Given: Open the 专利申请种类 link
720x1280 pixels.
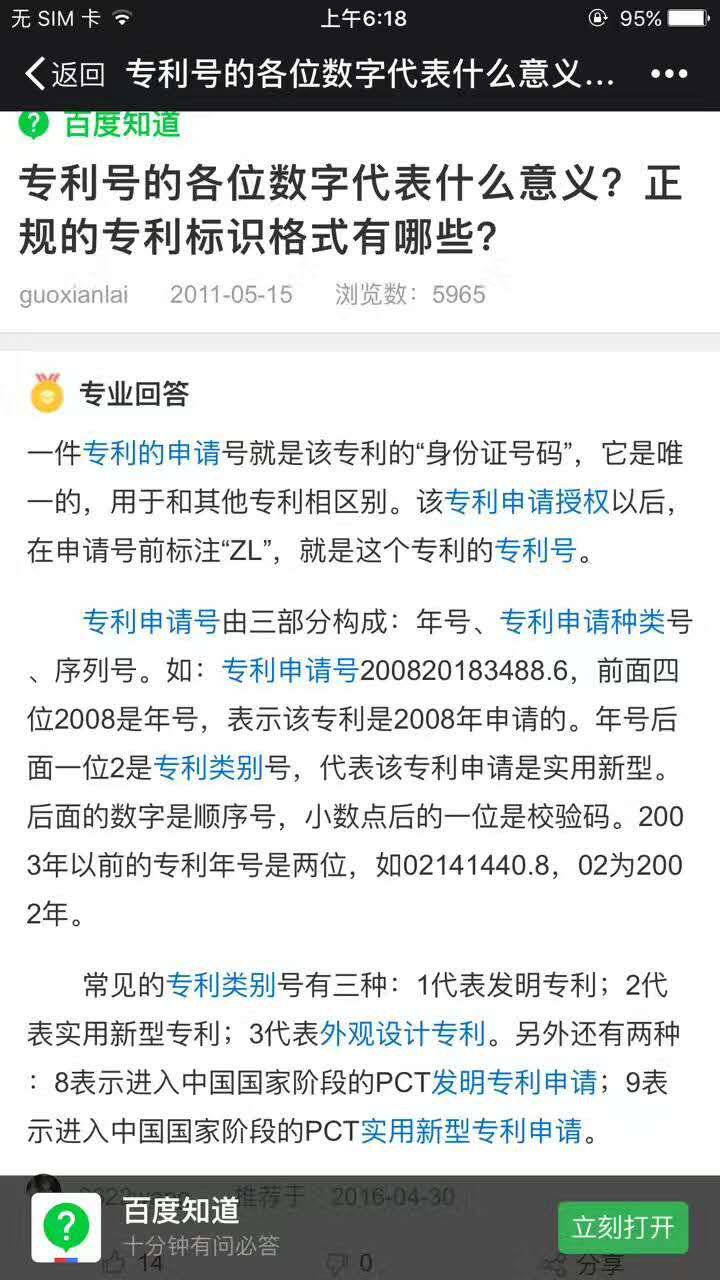Looking at the screenshot, I should coord(582,622).
